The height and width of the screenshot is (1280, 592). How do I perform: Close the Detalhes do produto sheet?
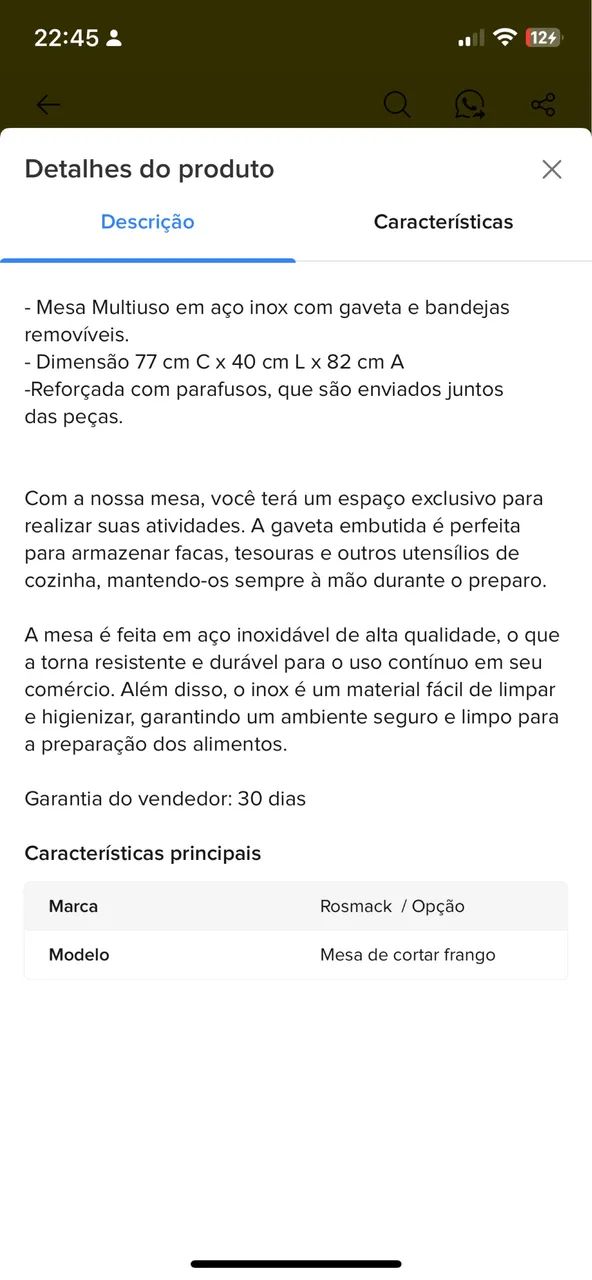tap(552, 169)
